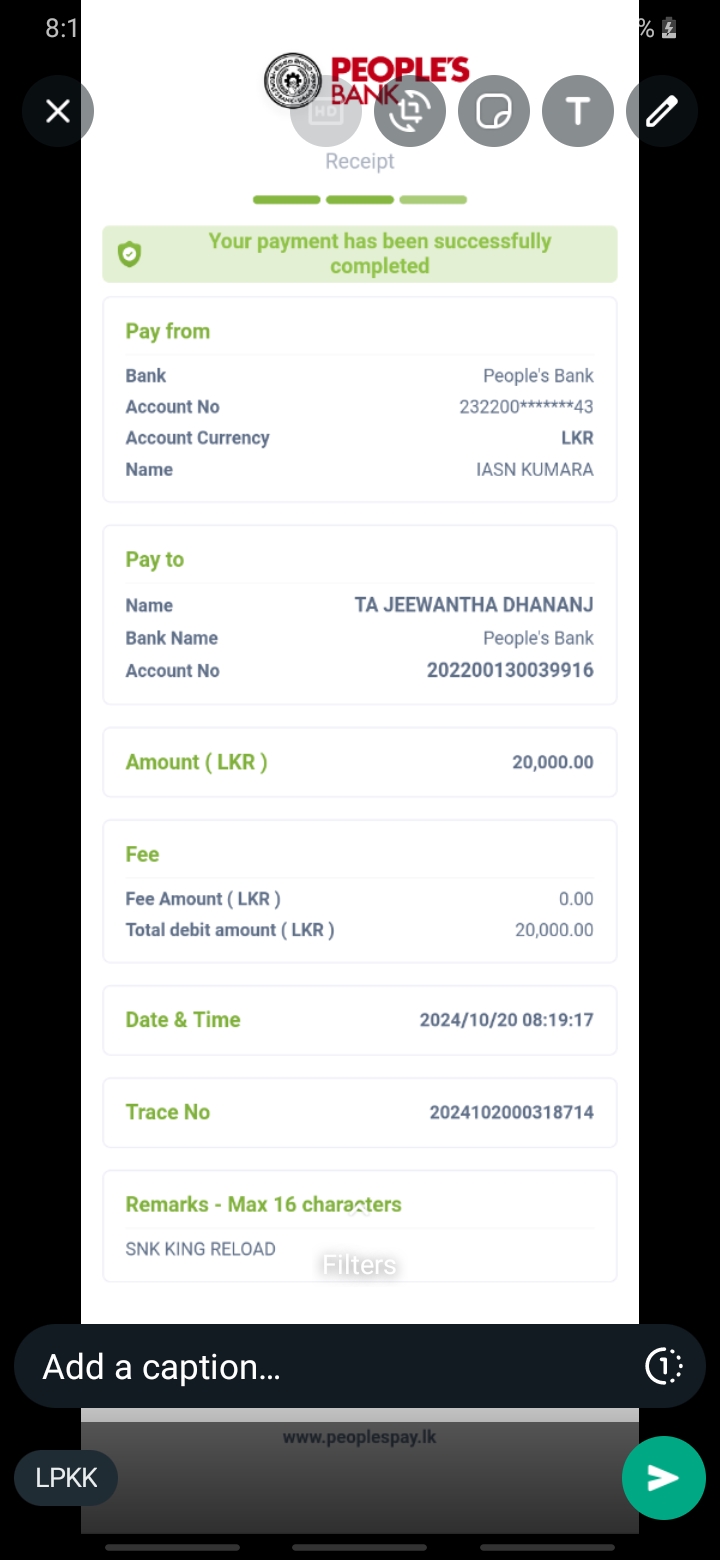This screenshot has width=720, height=1560.
Task: Open the pen drawing tool
Action: point(661,111)
